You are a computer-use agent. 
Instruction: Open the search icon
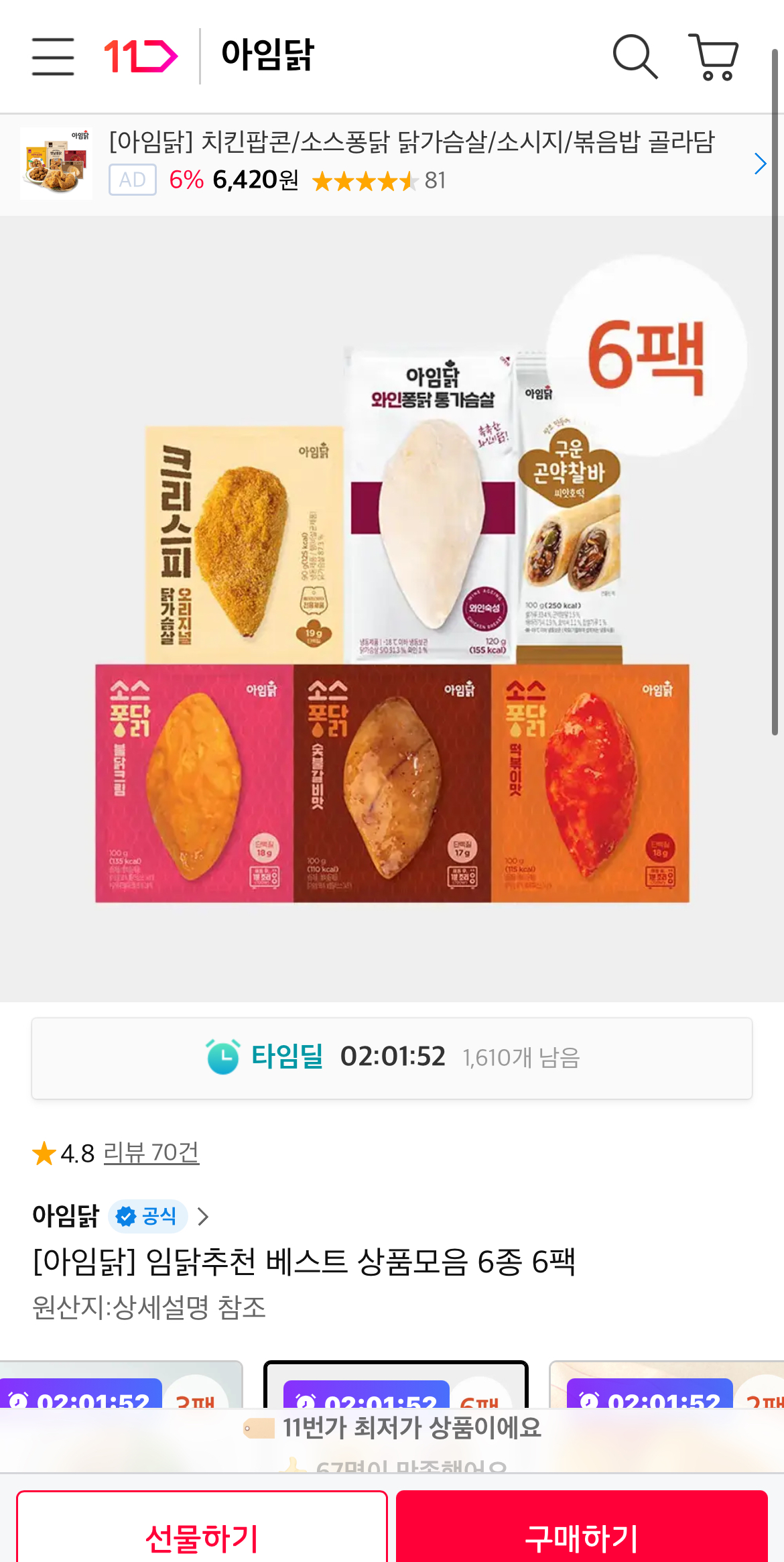(635, 57)
